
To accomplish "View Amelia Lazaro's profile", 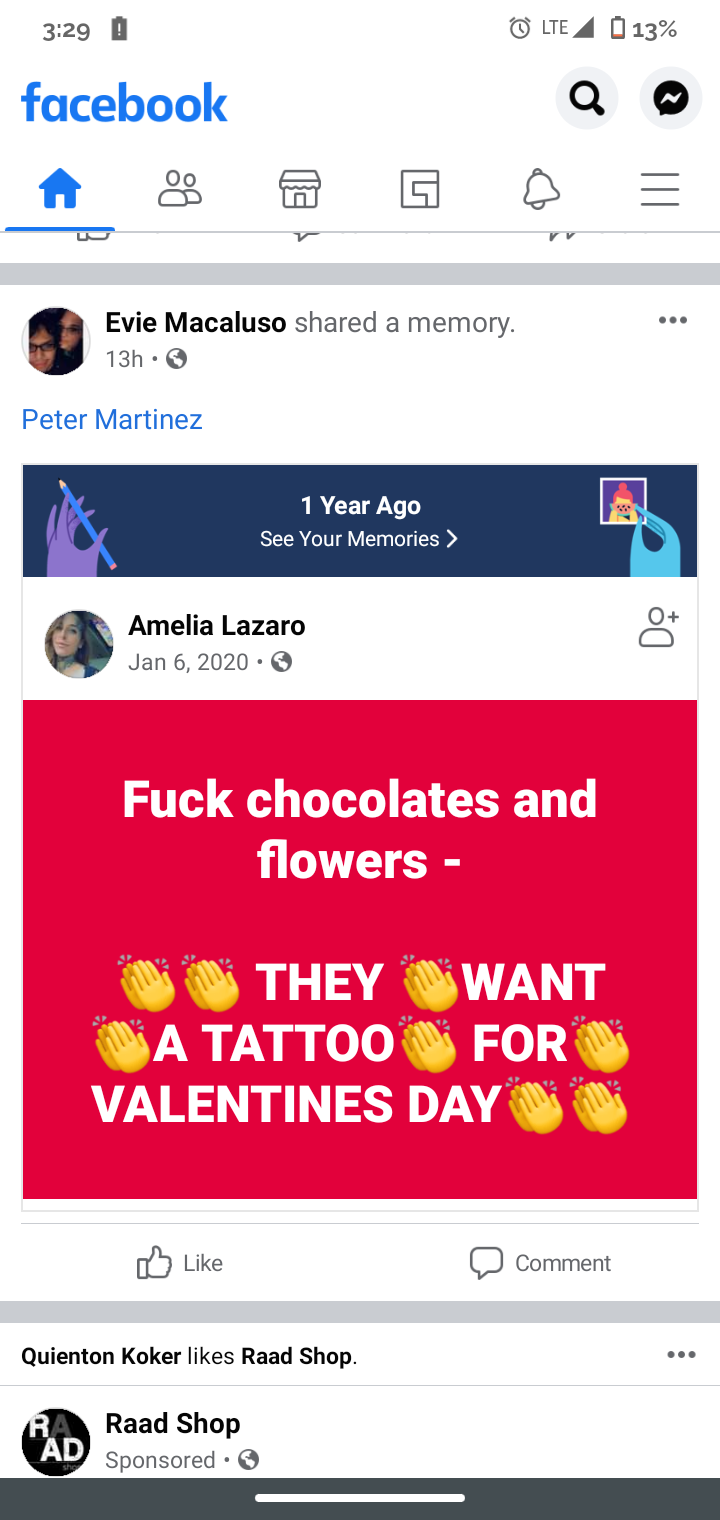I will (216, 626).
